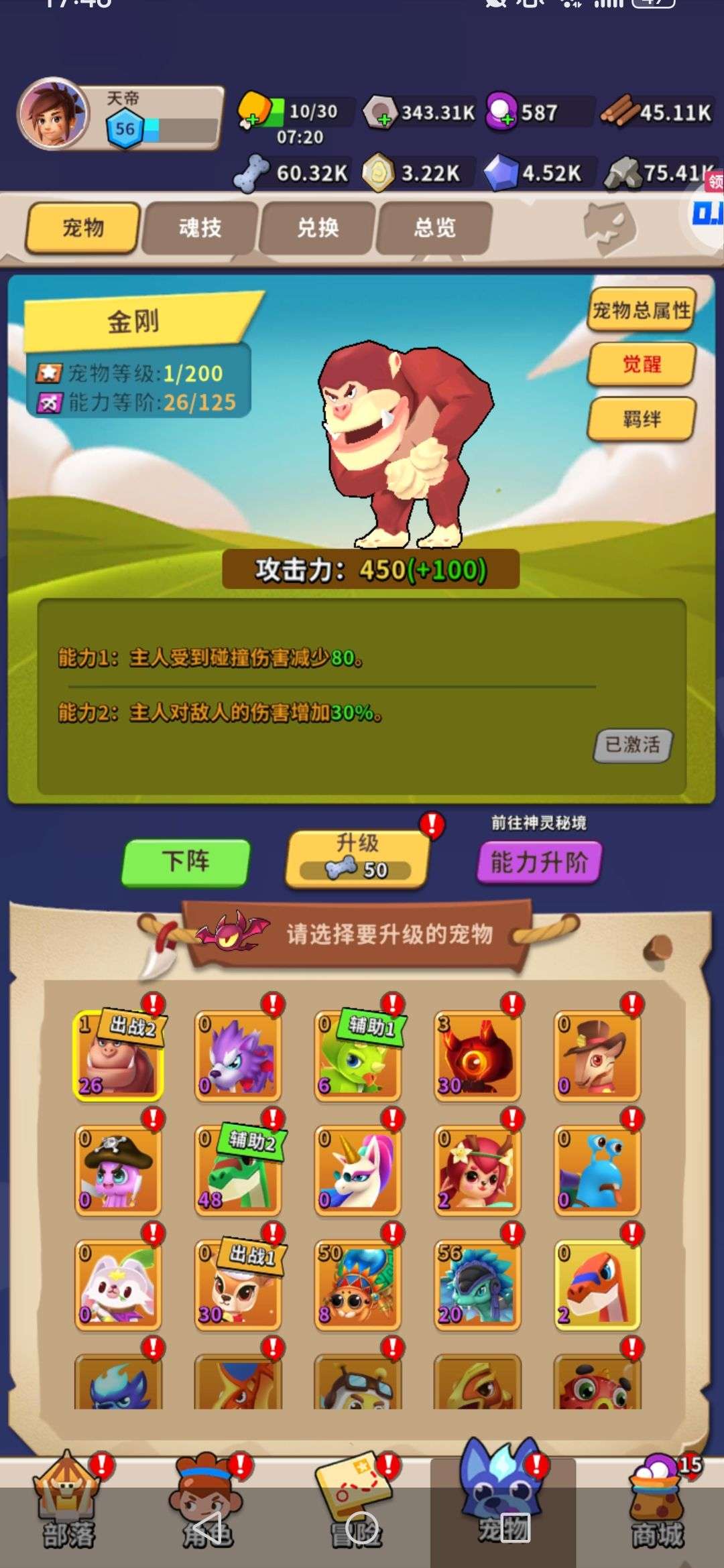
Task: Open 宠物总属性 panel
Action: click(642, 310)
